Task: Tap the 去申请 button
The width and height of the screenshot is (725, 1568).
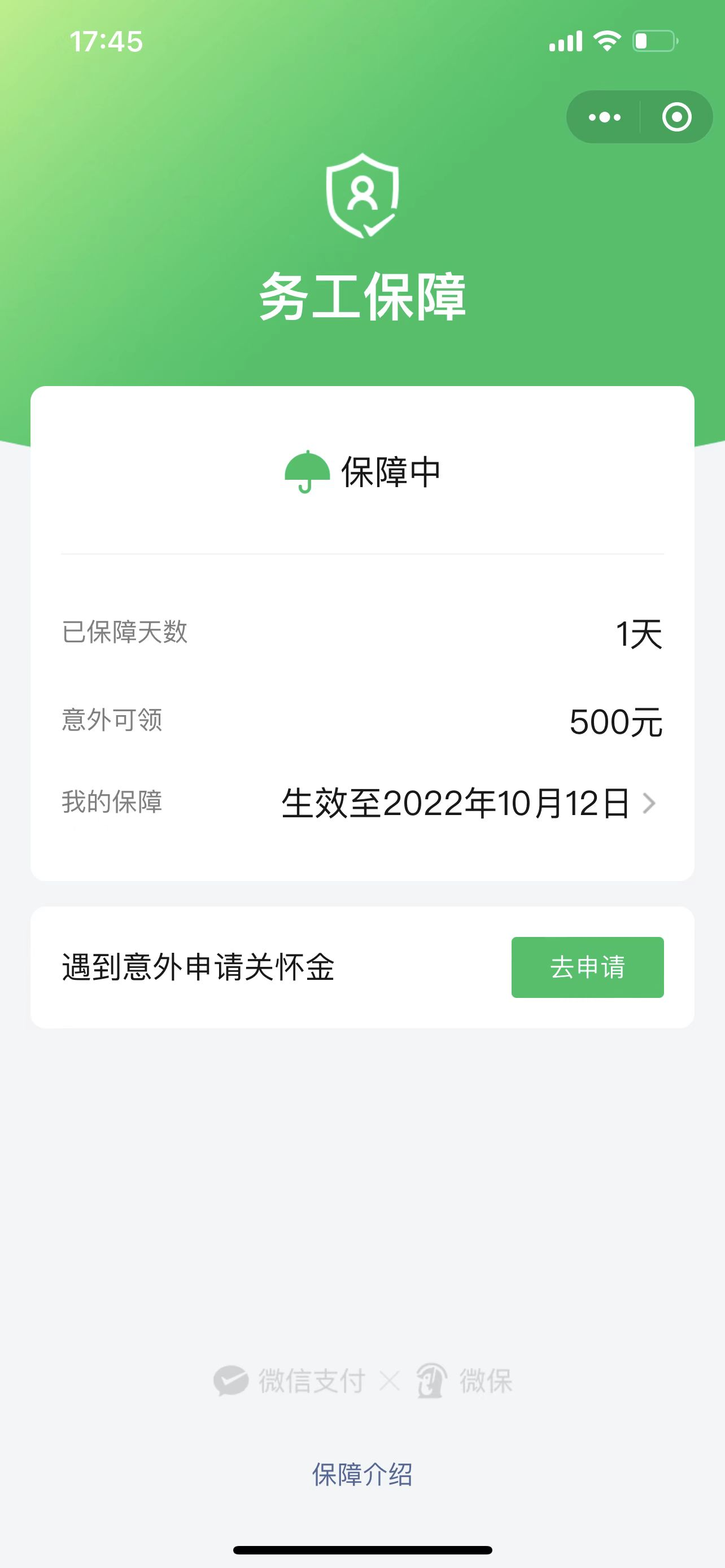Action: pyautogui.click(x=587, y=967)
